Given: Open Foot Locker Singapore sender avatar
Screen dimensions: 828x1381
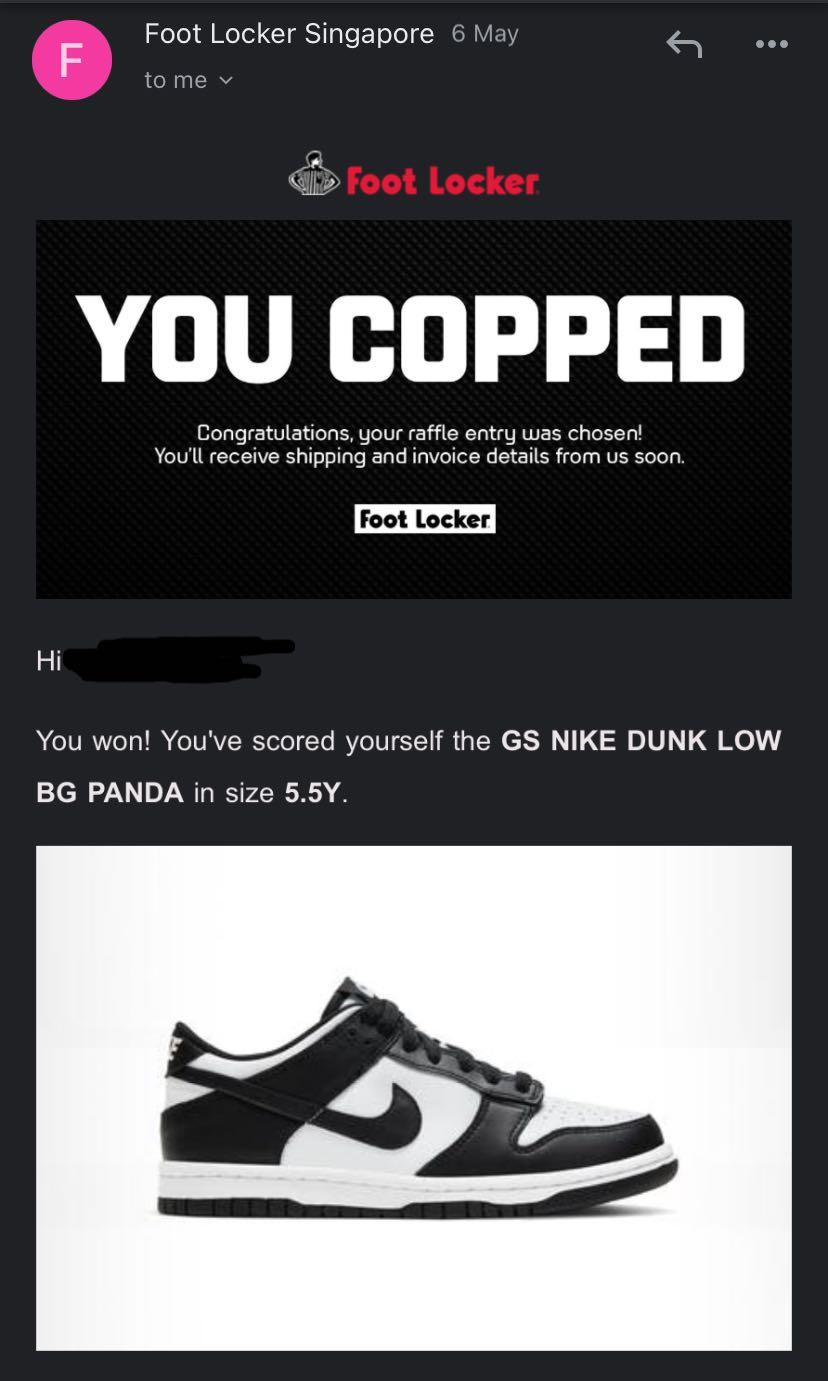Looking at the screenshot, I should point(71,60).
